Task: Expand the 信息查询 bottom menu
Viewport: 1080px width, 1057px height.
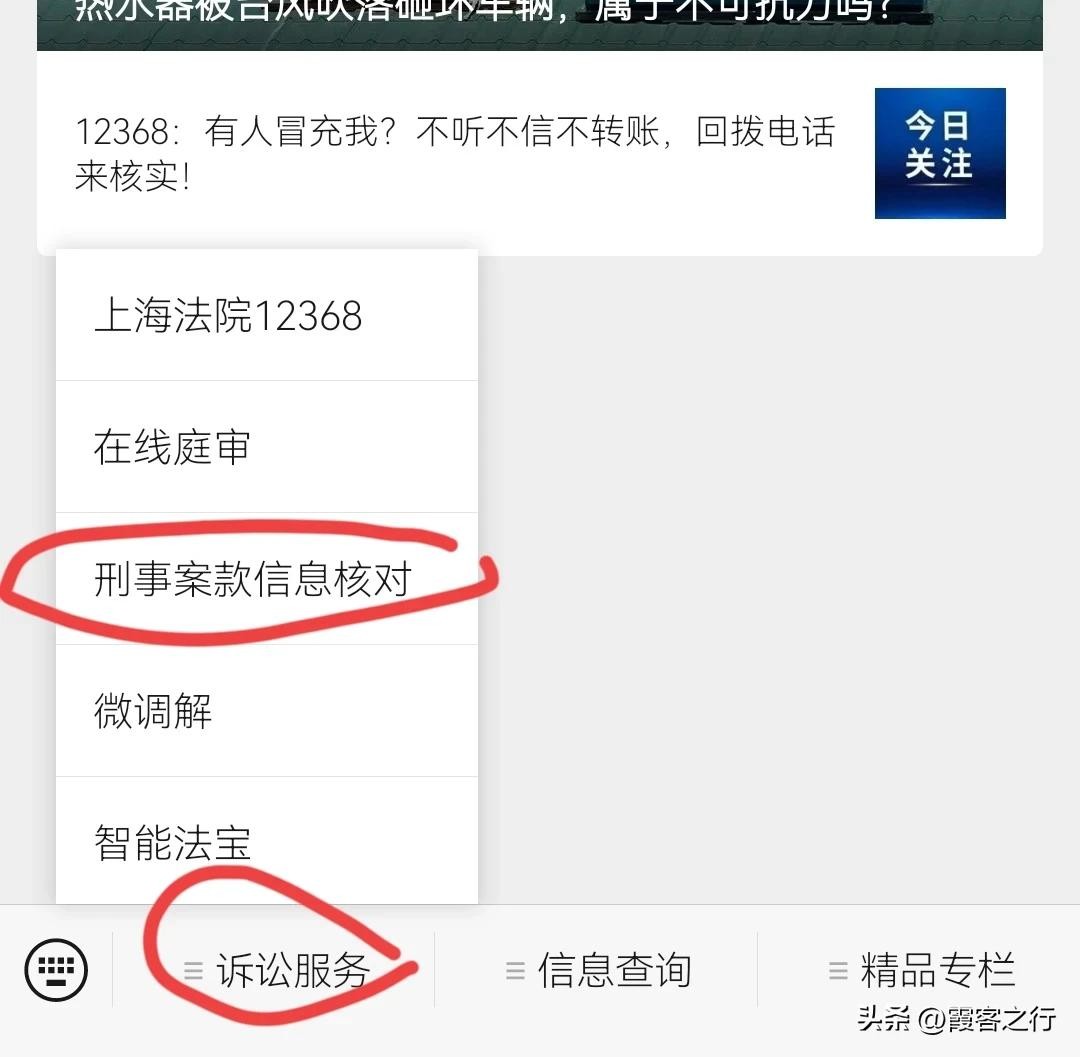Action: coord(598,970)
